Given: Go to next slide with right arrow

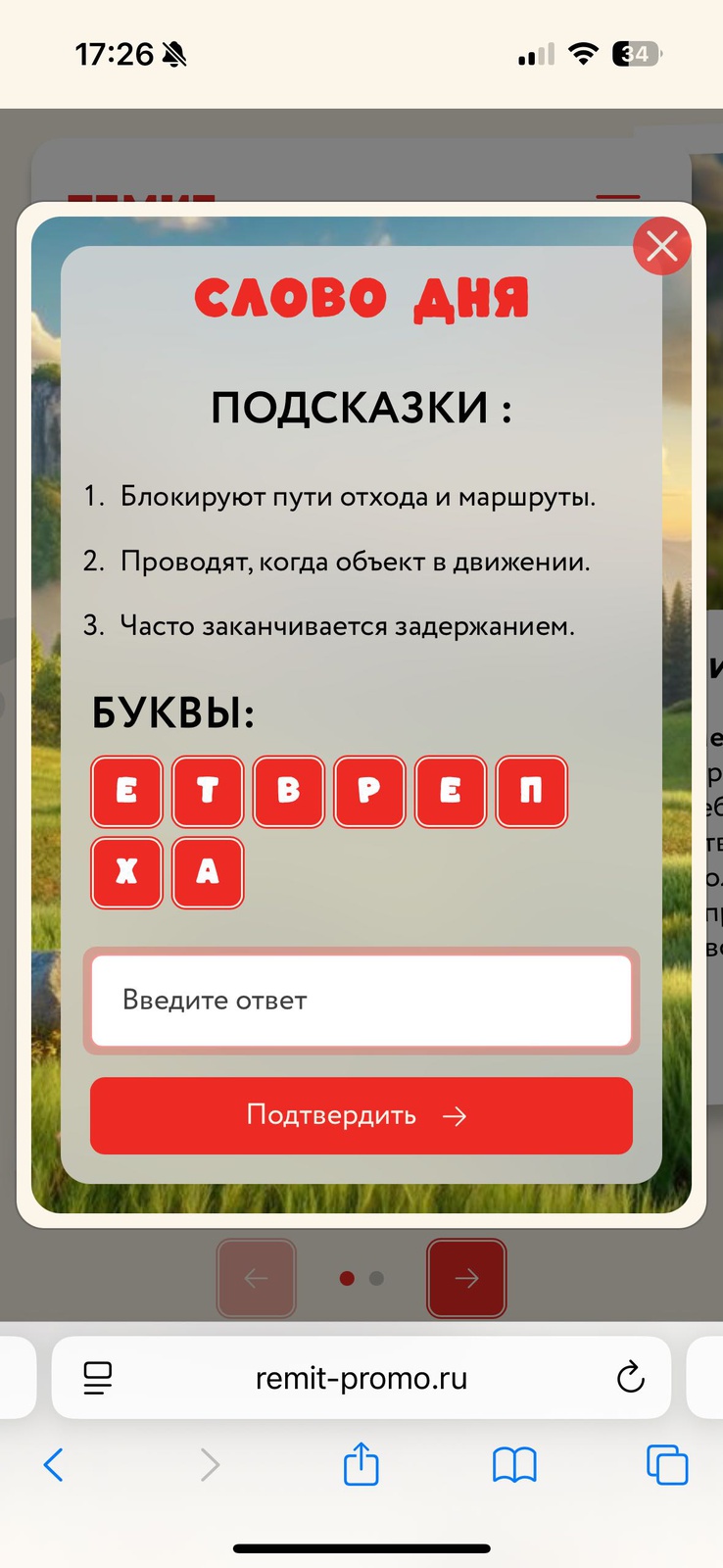Looking at the screenshot, I should (466, 1278).
